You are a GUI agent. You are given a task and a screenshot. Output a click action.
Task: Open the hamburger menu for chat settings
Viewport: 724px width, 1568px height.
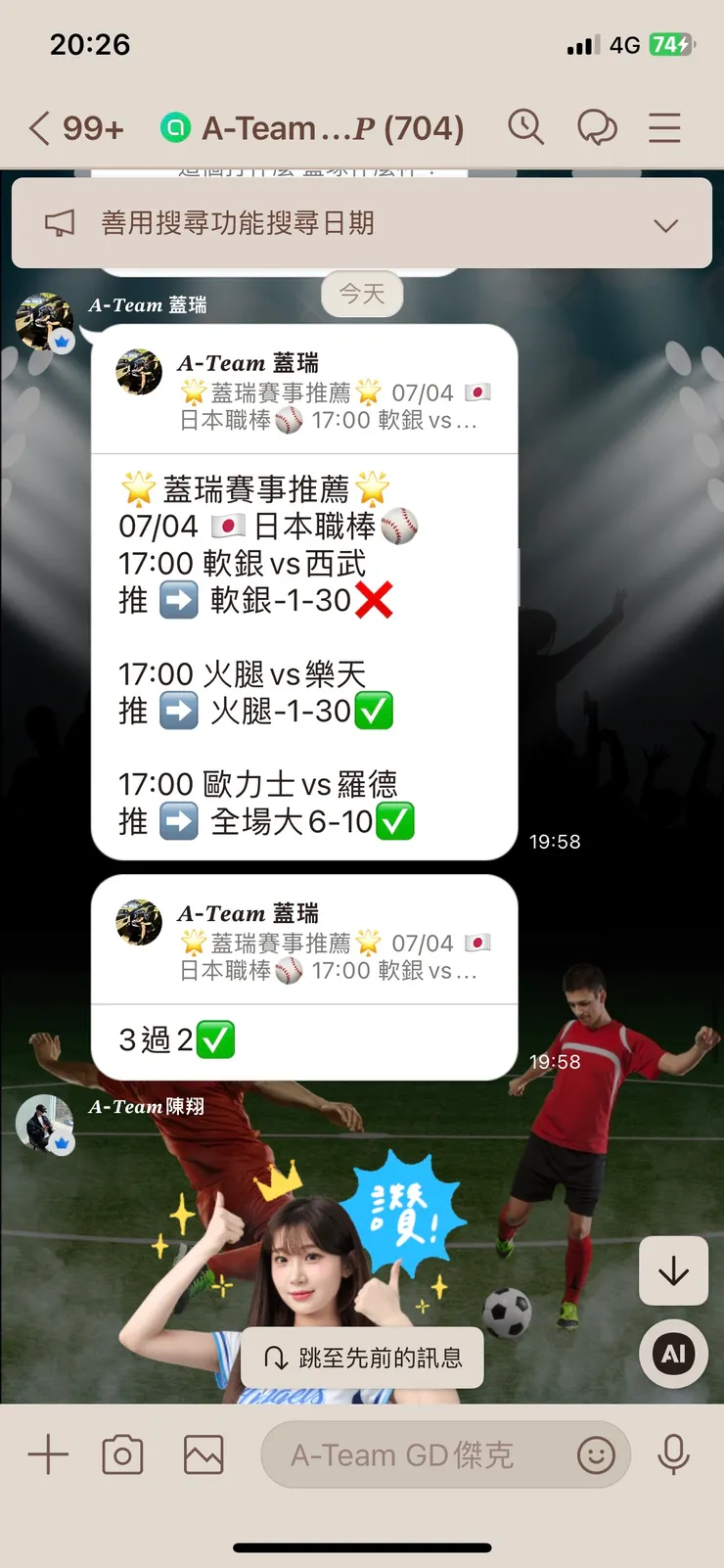click(664, 127)
